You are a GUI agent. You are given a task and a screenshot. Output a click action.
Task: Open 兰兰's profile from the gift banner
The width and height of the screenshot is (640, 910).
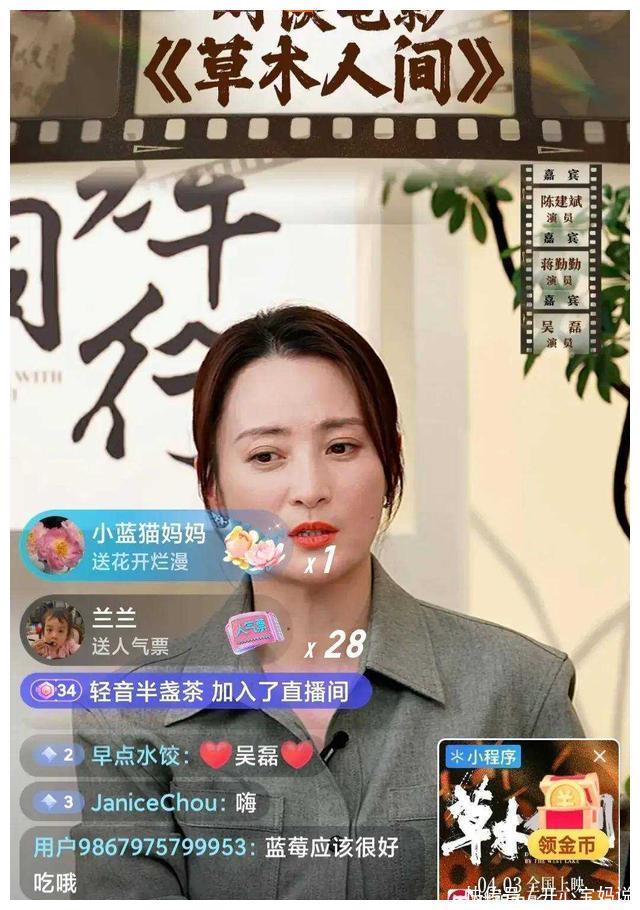point(54,630)
